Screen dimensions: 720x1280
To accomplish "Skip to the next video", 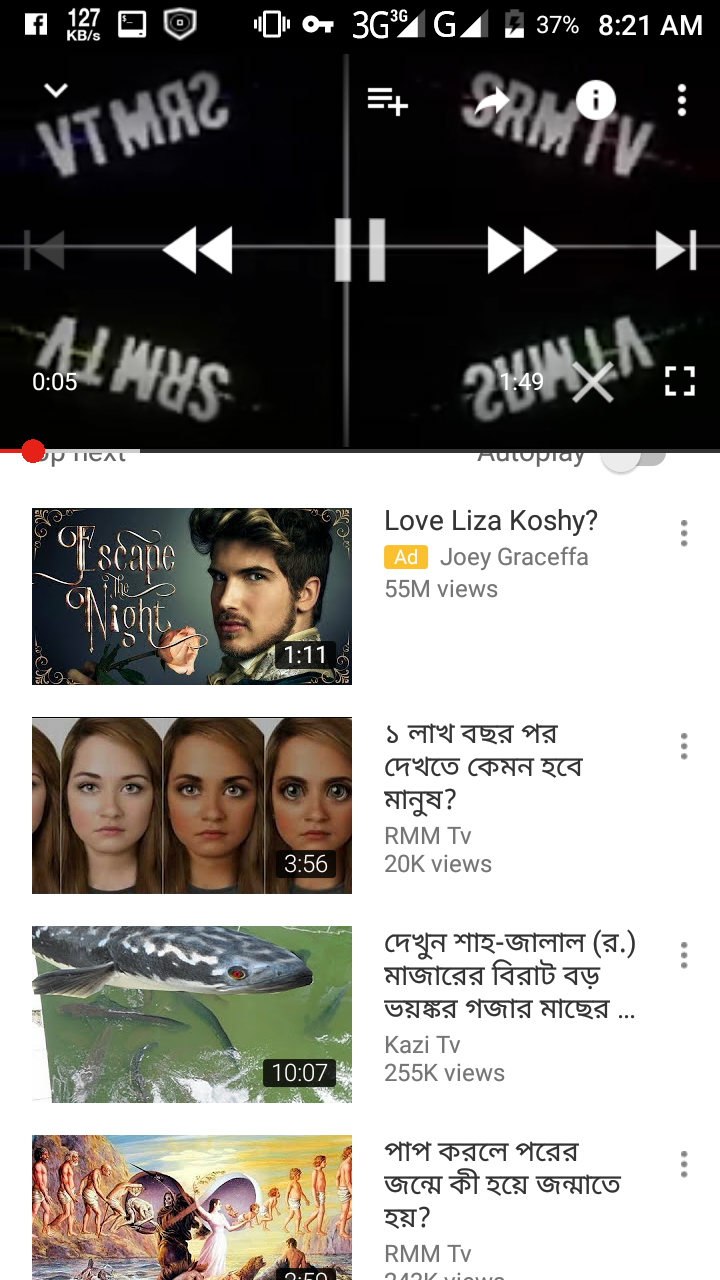I will coord(675,249).
